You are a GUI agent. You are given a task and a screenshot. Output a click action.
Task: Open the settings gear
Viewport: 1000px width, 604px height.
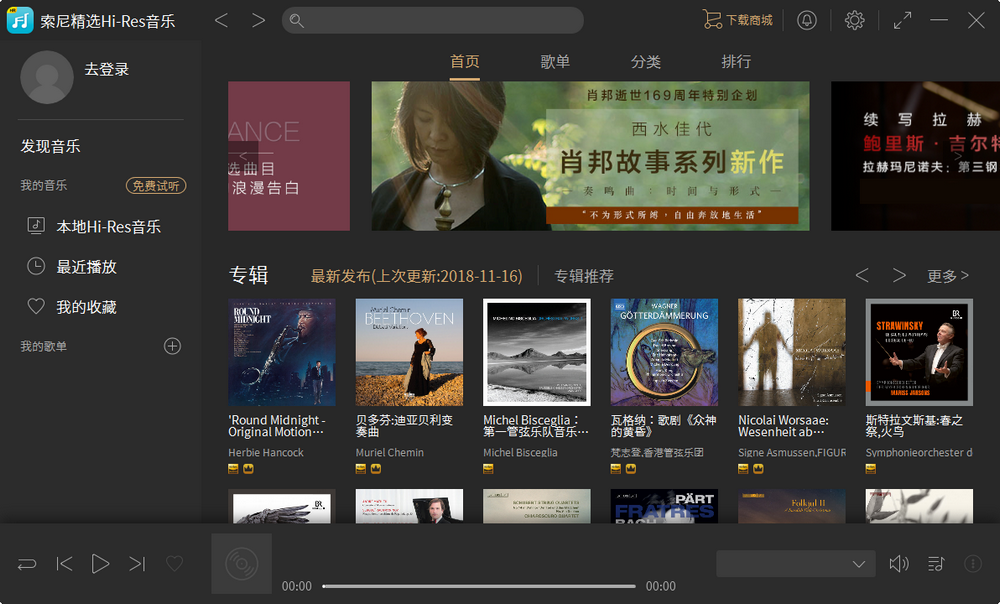[x=854, y=20]
